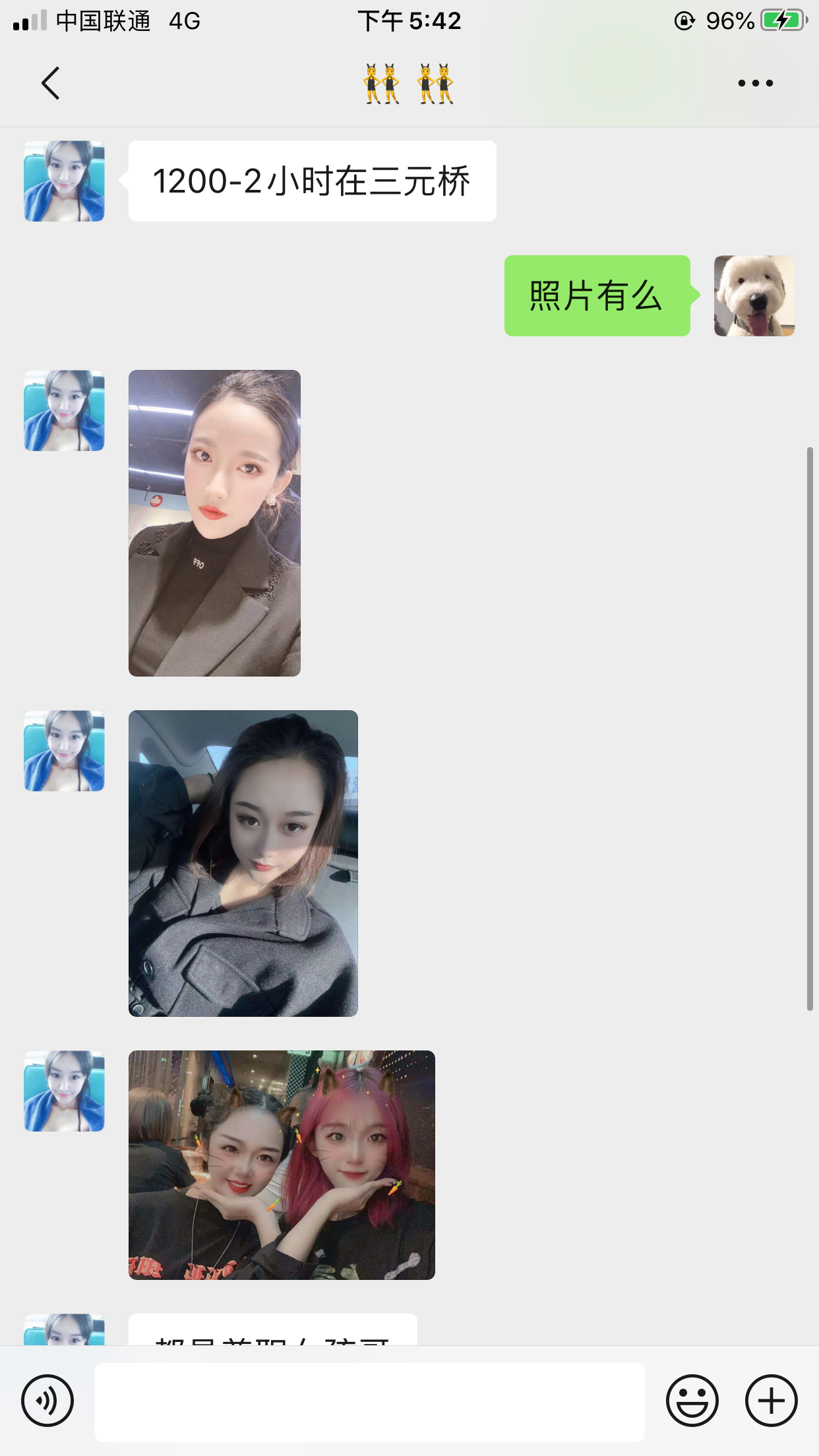View photo of woman in black turtleneck
This screenshot has height=1456, width=819.
[214, 523]
